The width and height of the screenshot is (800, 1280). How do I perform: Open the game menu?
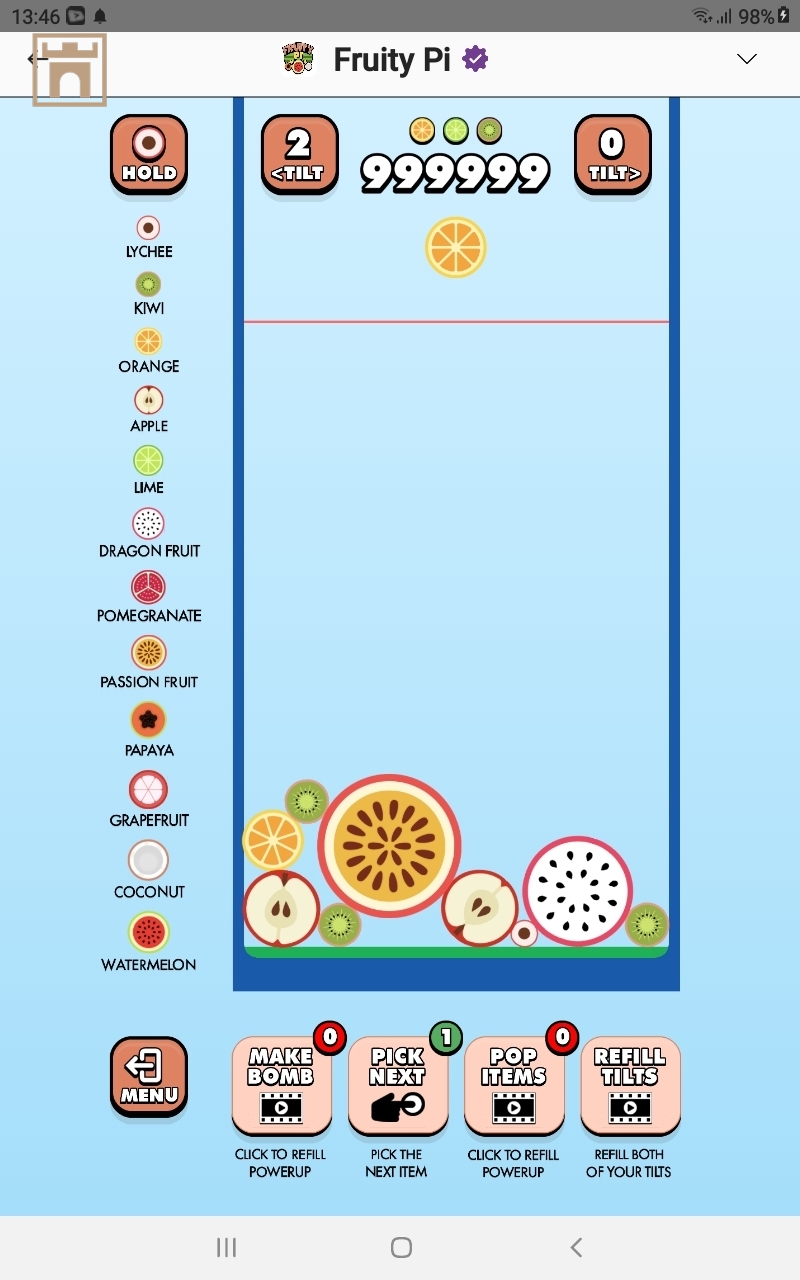point(149,1076)
